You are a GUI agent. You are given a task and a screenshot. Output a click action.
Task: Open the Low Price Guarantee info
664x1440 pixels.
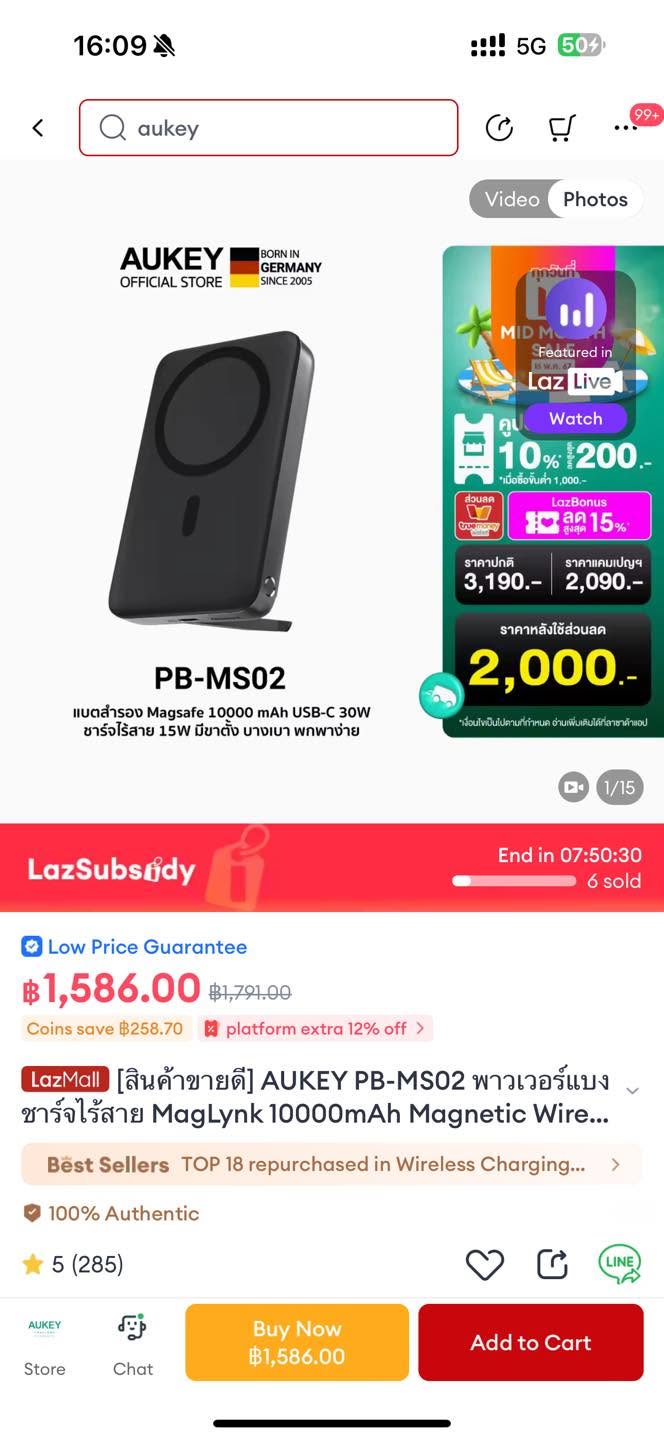click(134, 946)
